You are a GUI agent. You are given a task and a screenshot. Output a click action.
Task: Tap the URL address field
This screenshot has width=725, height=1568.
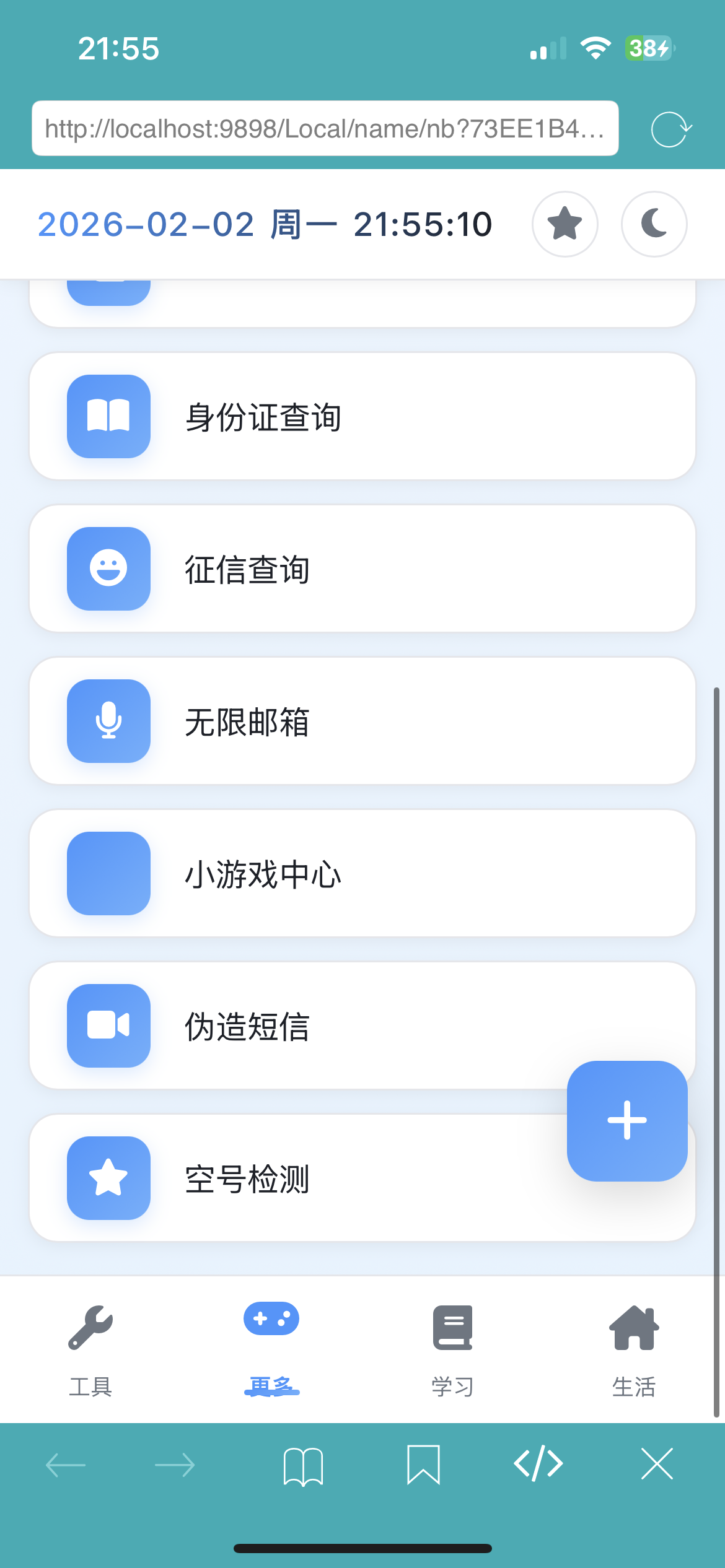click(325, 128)
